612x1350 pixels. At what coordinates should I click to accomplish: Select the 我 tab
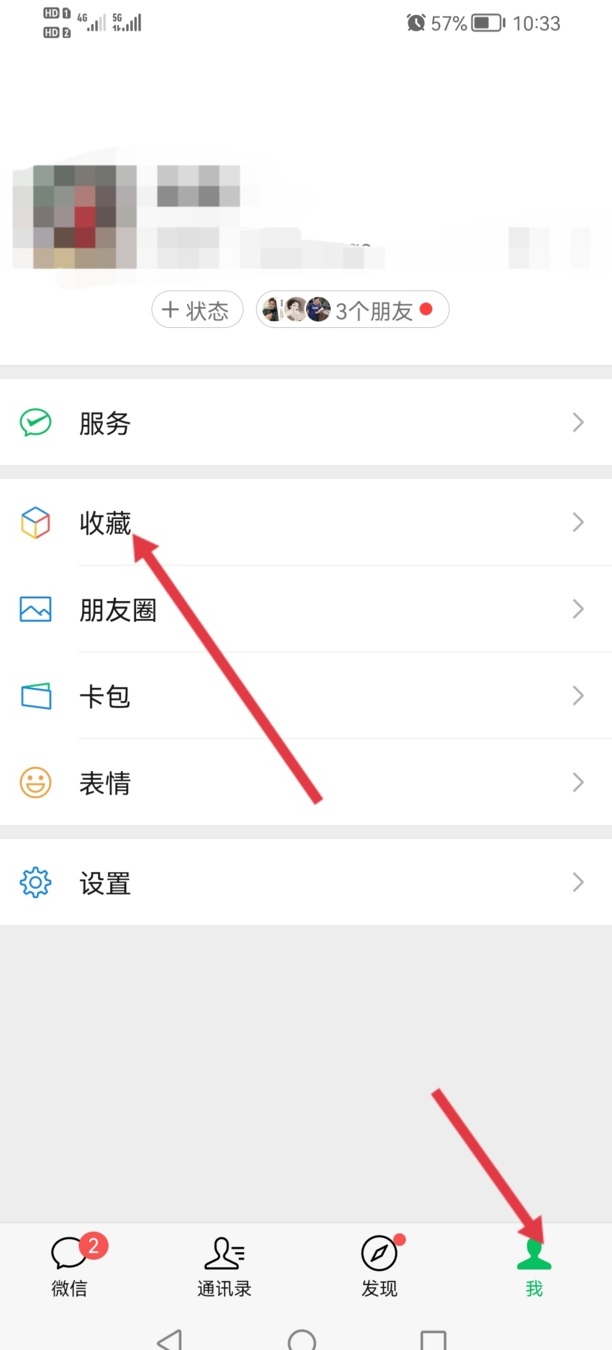point(534,1265)
